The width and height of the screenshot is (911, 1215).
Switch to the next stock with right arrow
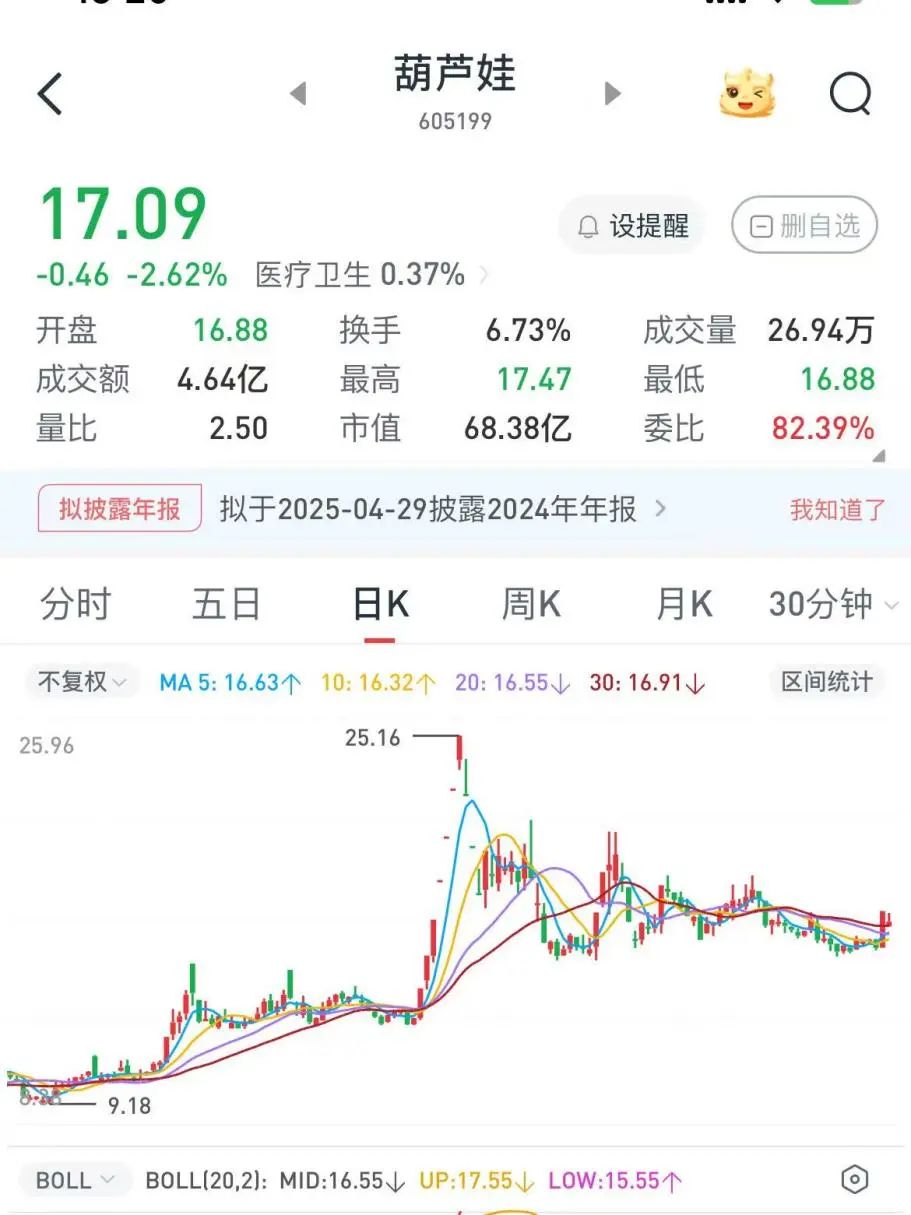(612, 94)
